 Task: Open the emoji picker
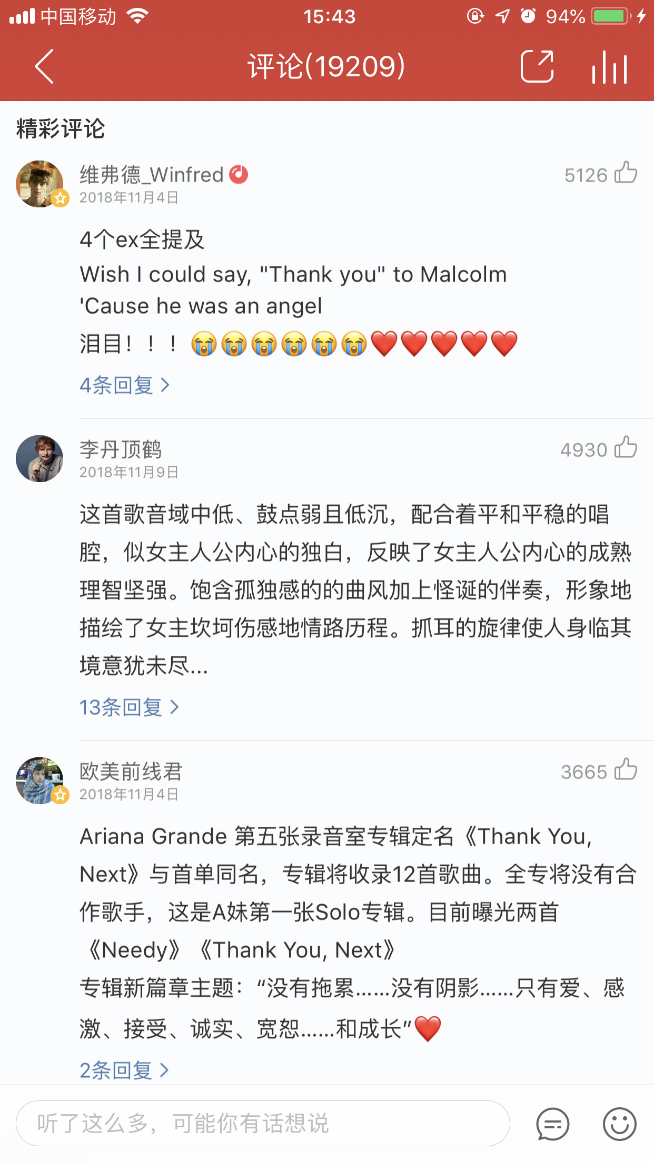620,1123
